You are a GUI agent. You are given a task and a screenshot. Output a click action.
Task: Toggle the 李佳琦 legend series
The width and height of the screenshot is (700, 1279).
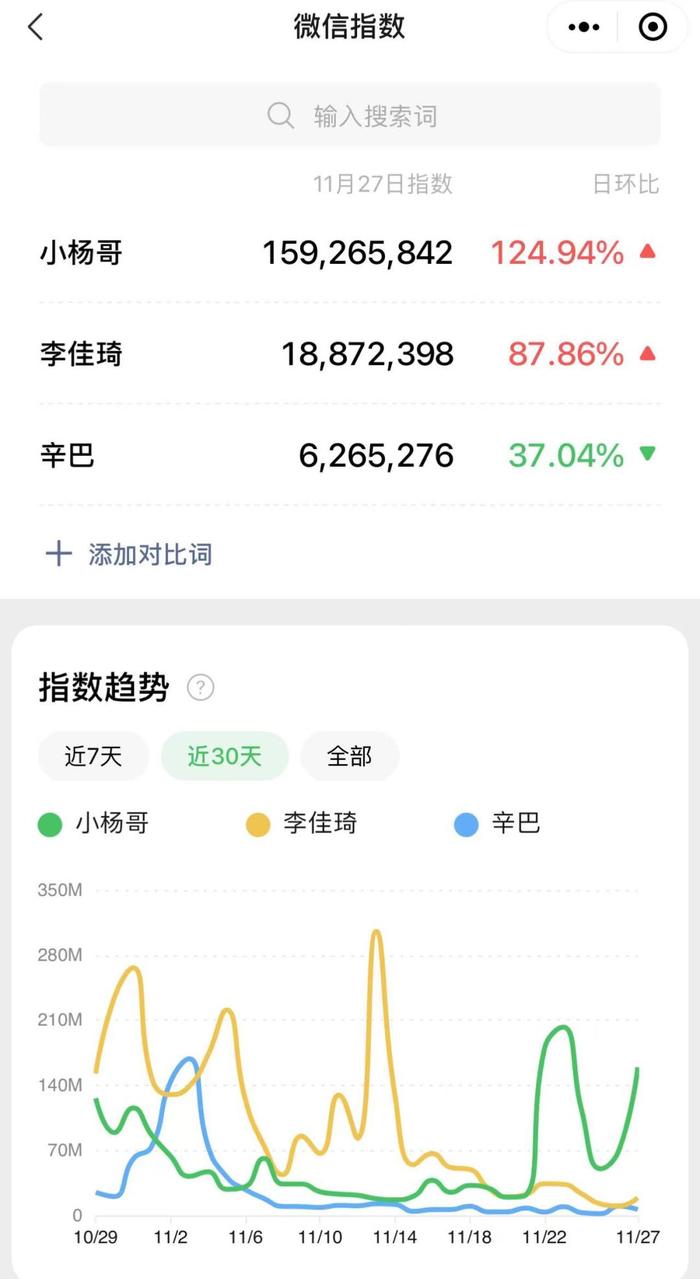(x=302, y=824)
